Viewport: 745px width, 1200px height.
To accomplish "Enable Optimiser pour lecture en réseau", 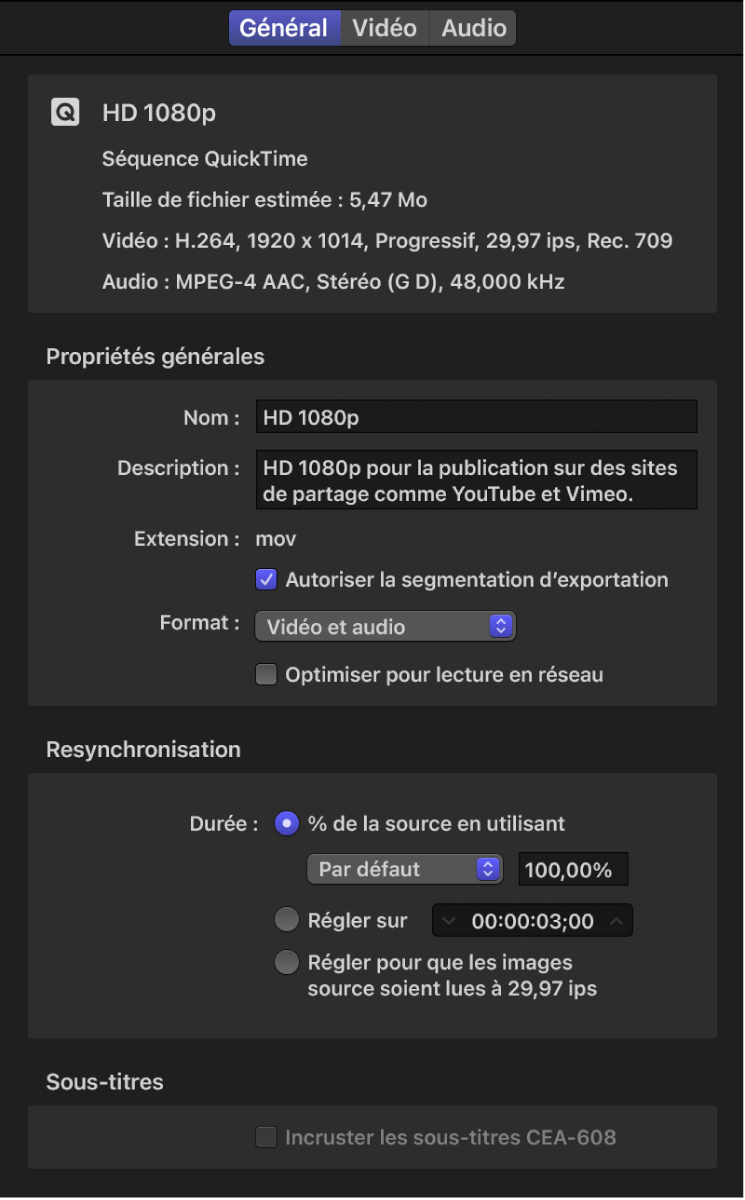I will [x=266, y=675].
